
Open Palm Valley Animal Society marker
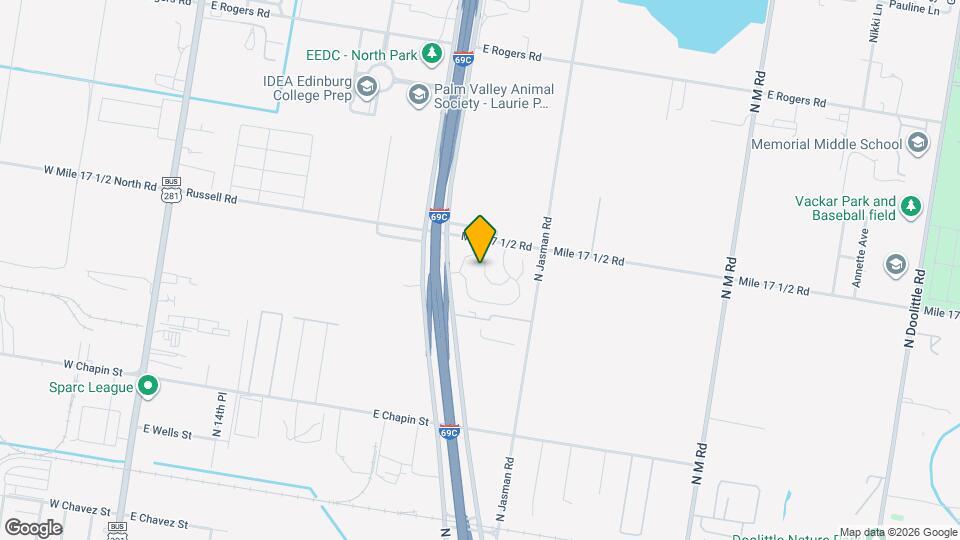419,95
